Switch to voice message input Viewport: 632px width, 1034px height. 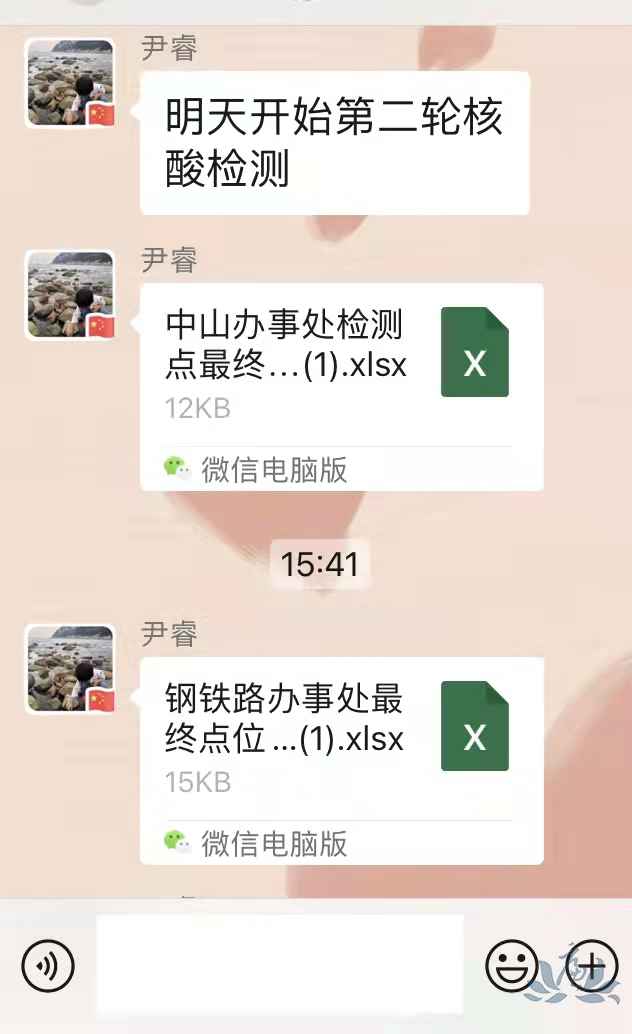point(48,966)
